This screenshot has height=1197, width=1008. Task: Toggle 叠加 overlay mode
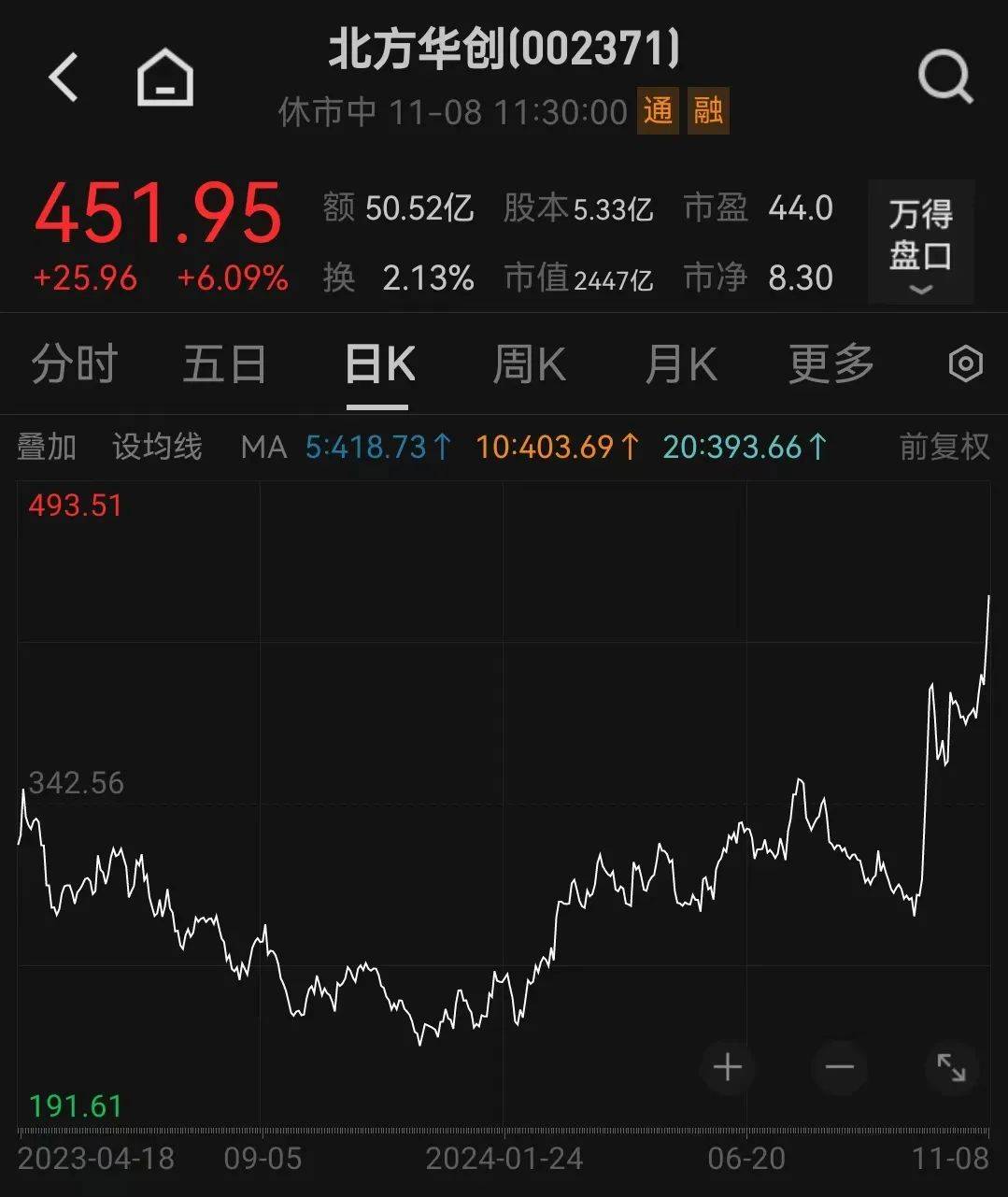pyautogui.click(x=47, y=447)
